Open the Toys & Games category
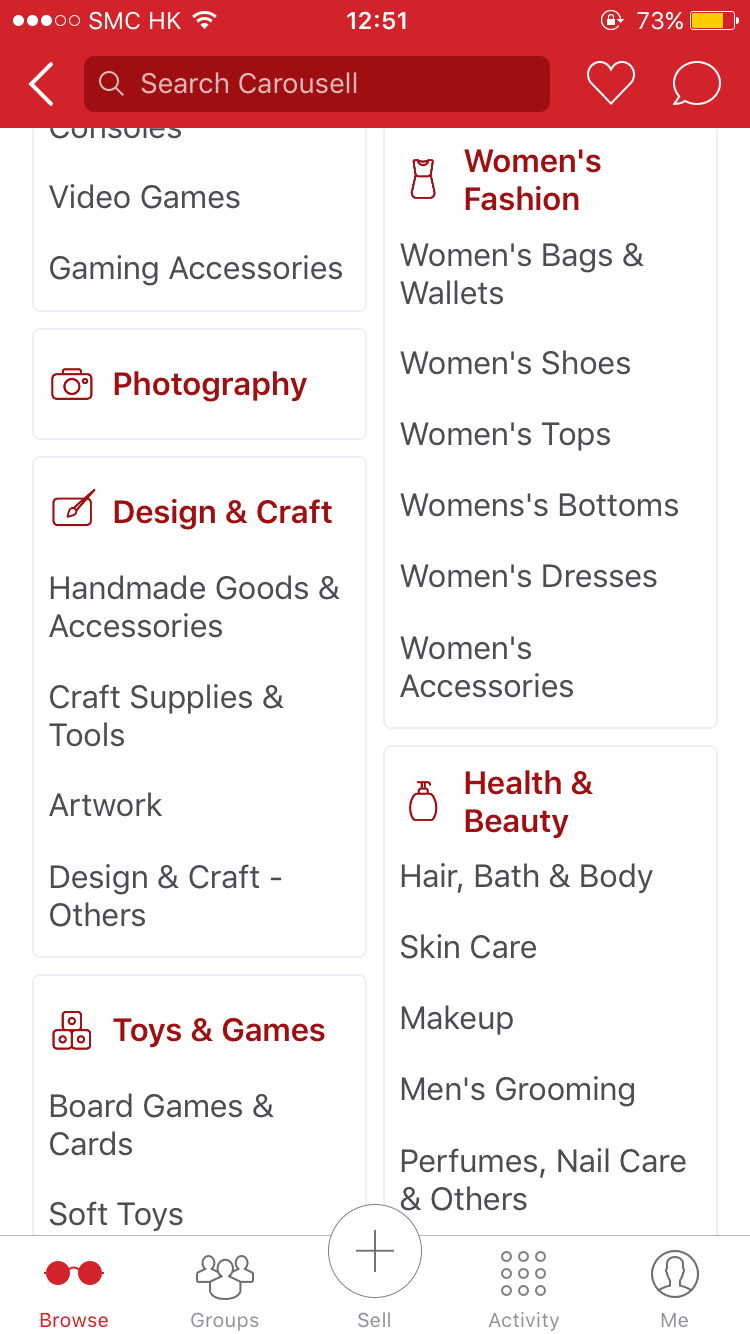The height and width of the screenshot is (1334, 750). click(x=218, y=1031)
